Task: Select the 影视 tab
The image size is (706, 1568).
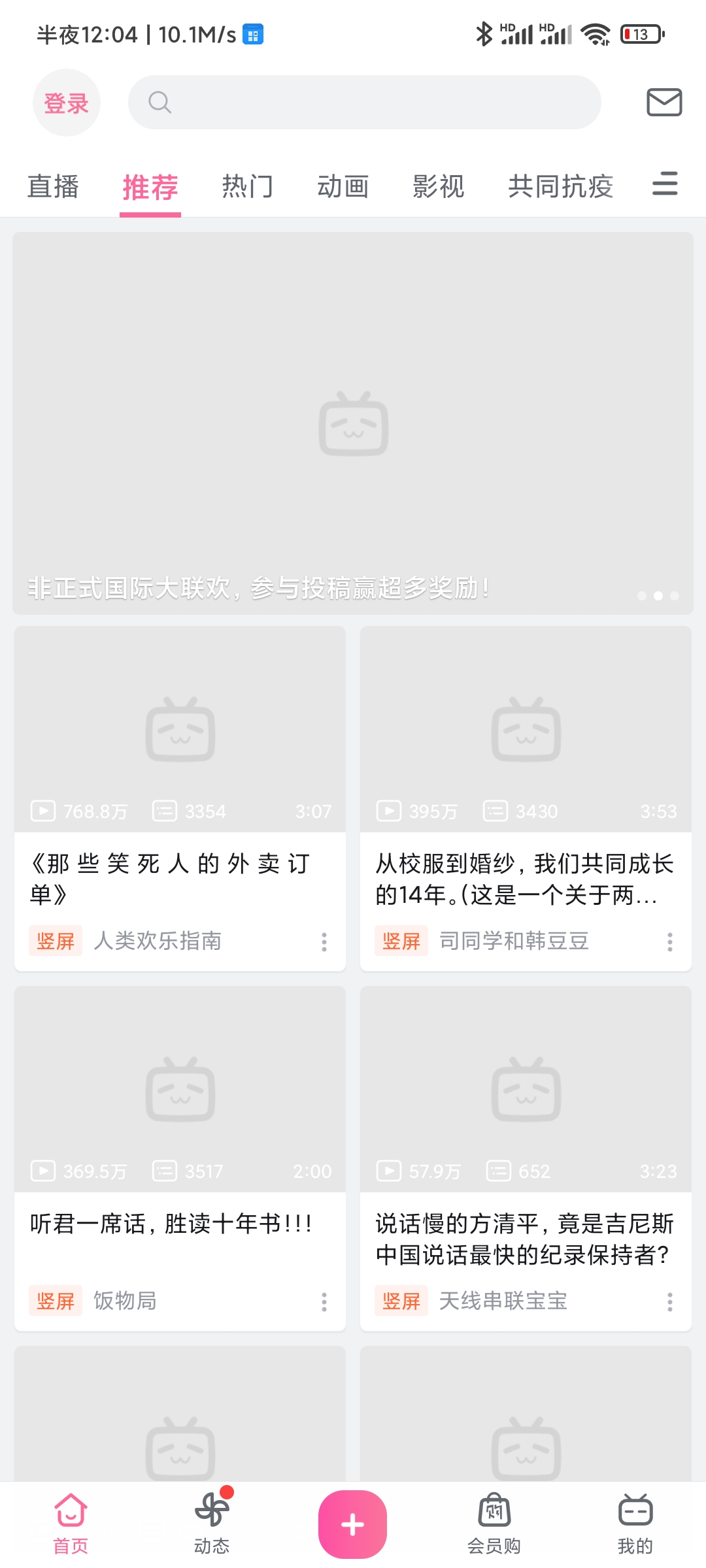Action: [439, 187]
